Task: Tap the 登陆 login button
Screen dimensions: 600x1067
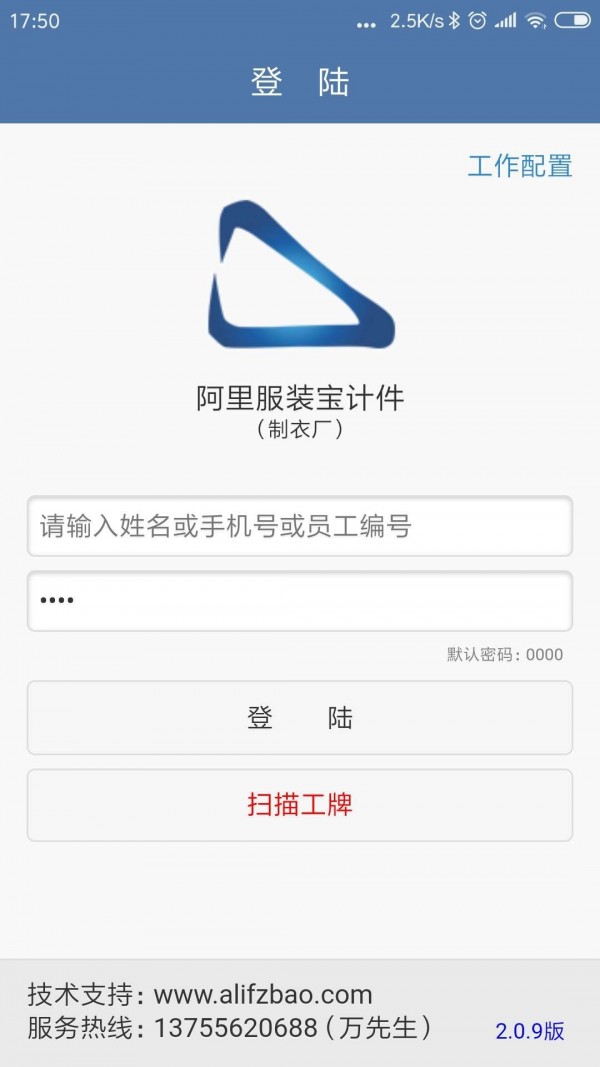Action: [299, 718]
